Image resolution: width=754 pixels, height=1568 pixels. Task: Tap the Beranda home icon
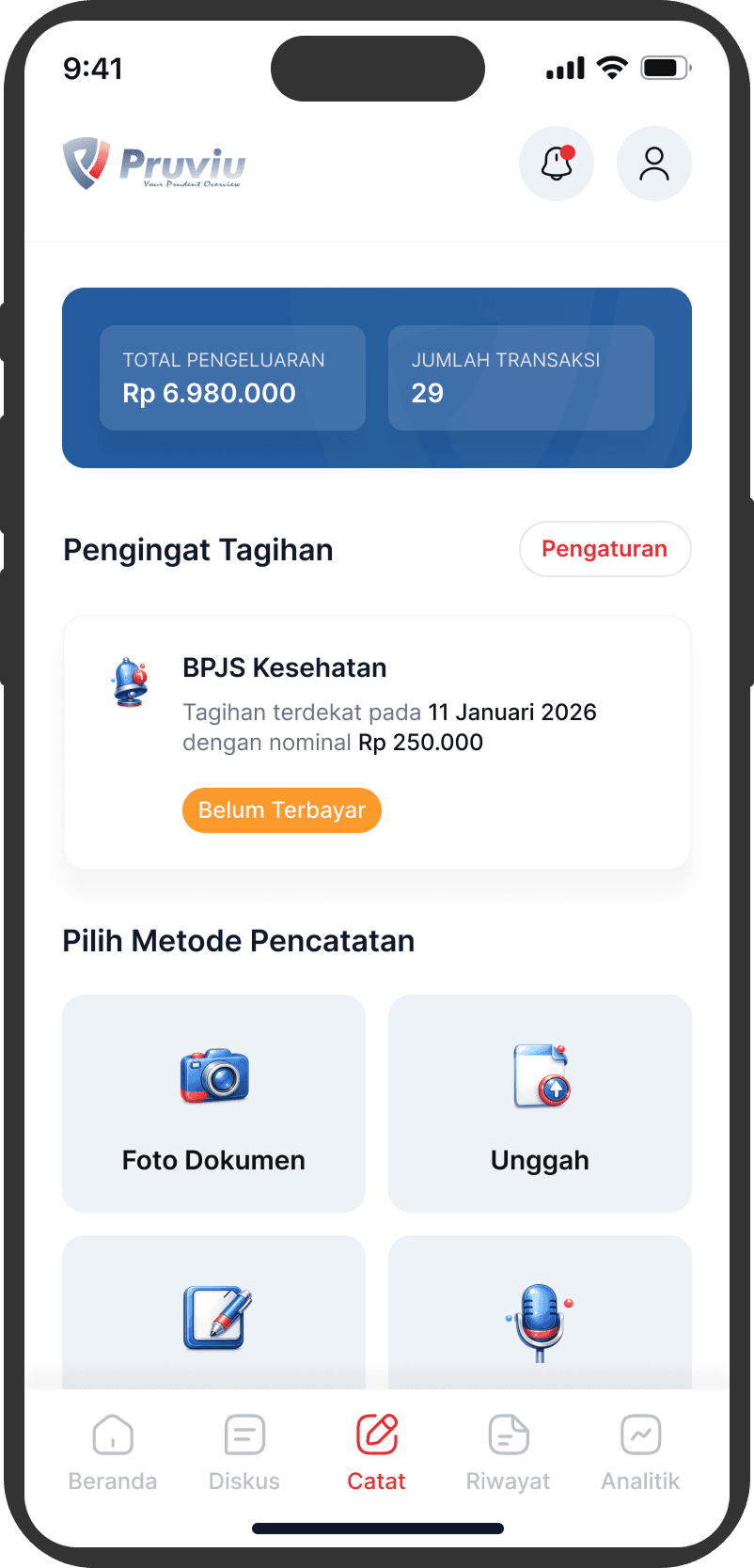tap(112, 1434)
